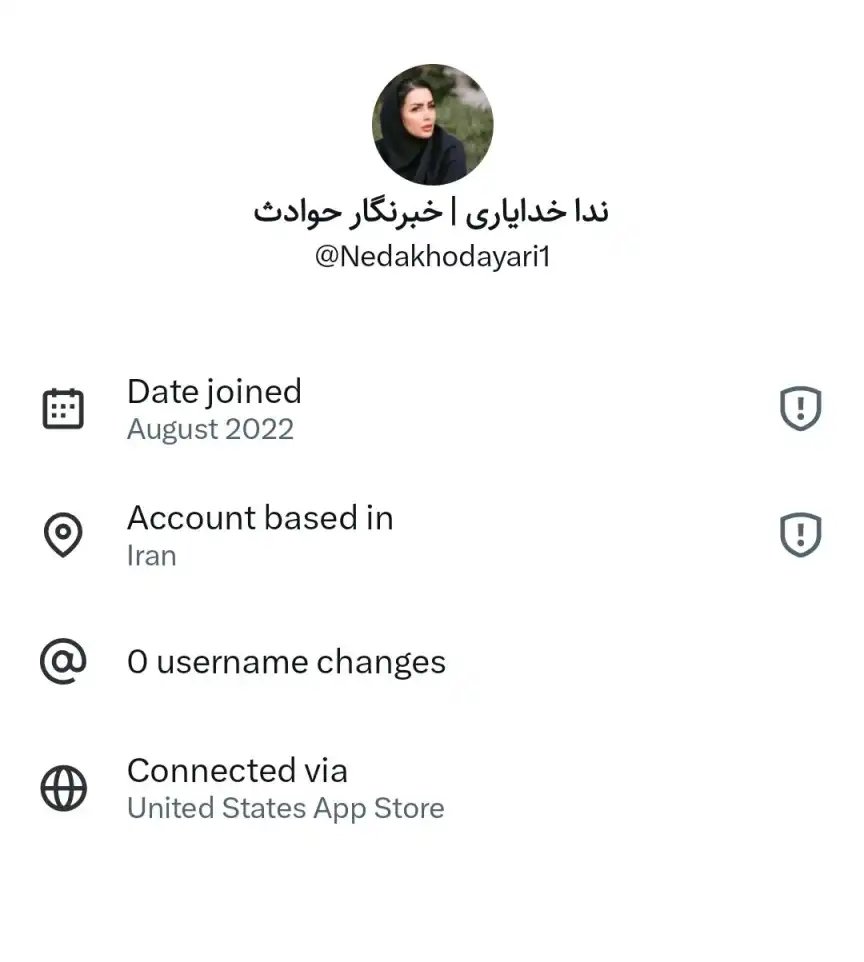The width and height of the screenshot is (864, 962).
Task: Click the Iran location text
Action: (x=151, y=556)
